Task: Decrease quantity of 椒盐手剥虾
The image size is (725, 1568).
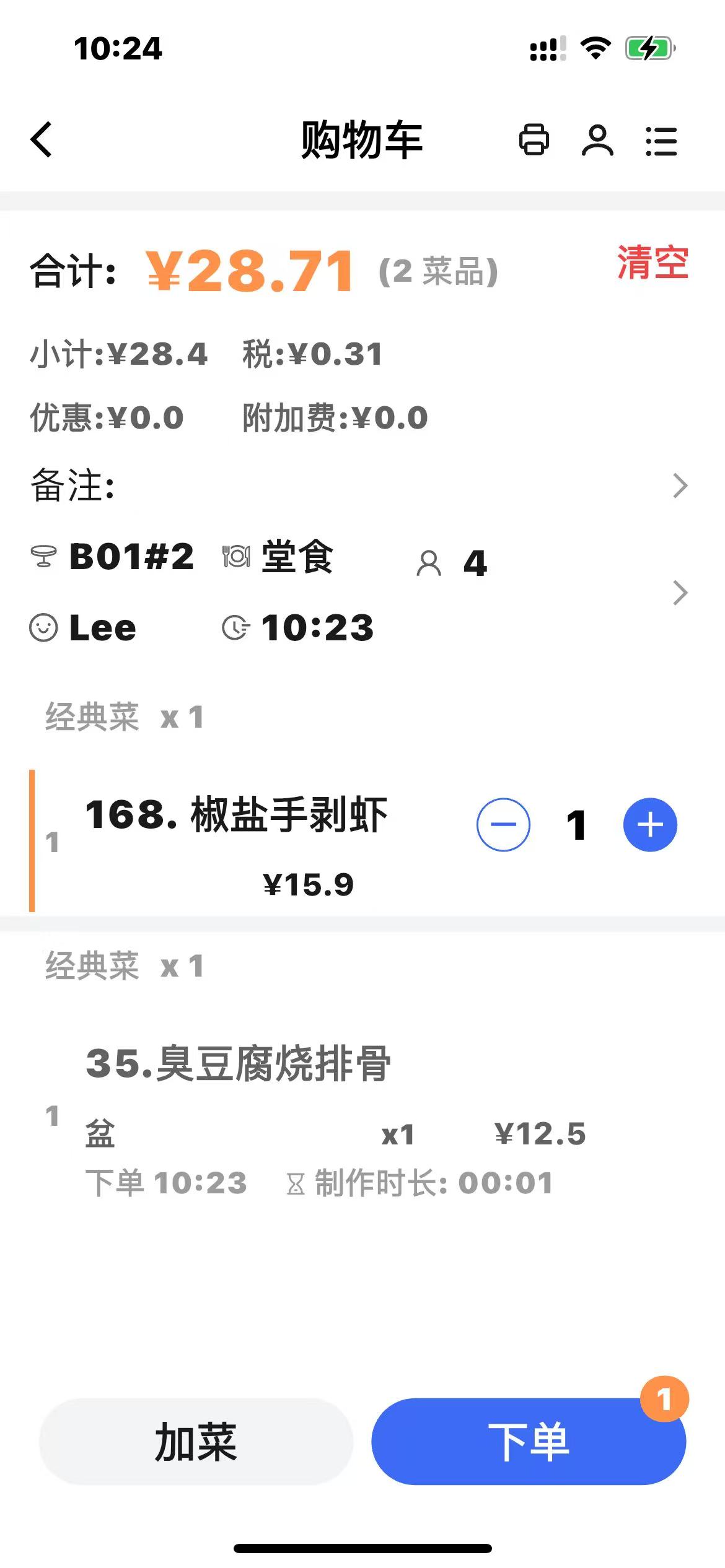Action: pos(503,825)
